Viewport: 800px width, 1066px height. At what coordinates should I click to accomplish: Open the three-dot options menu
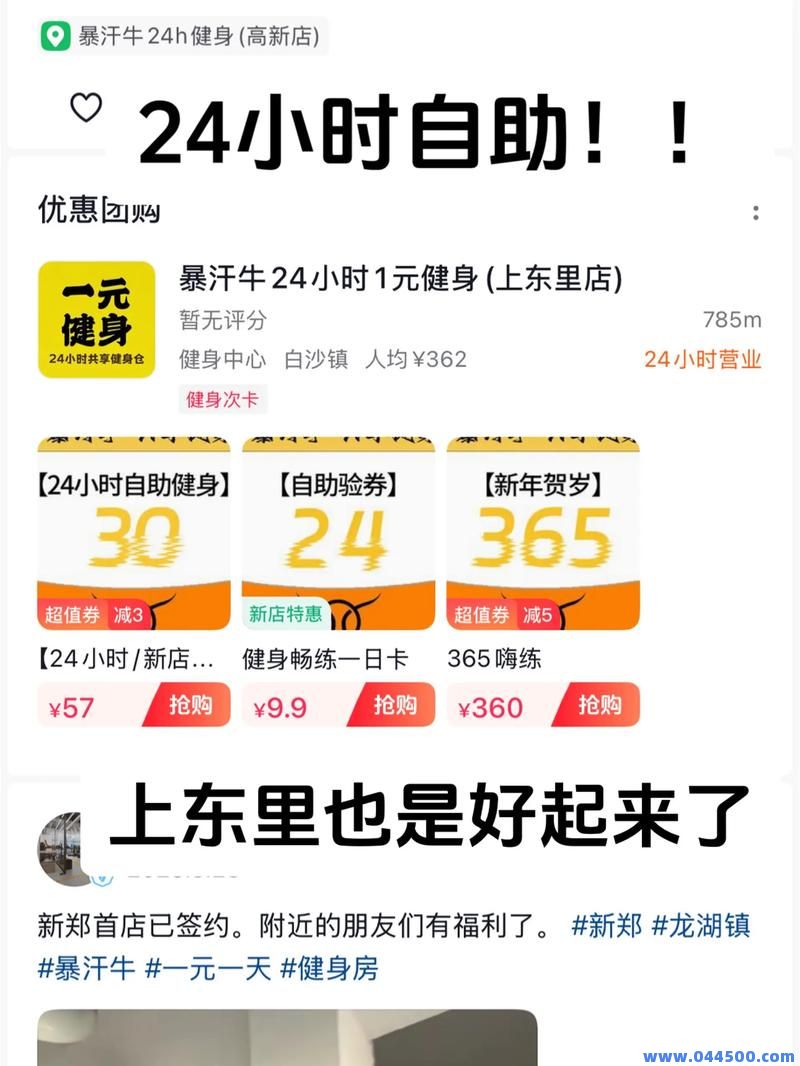click(758, 212)
